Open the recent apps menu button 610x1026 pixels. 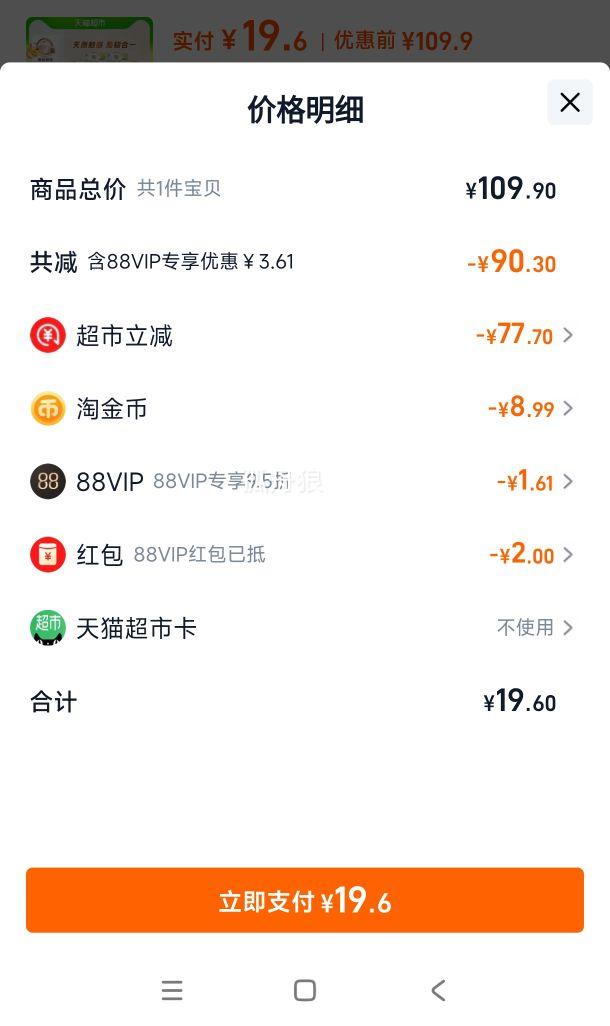coord(172,990)
